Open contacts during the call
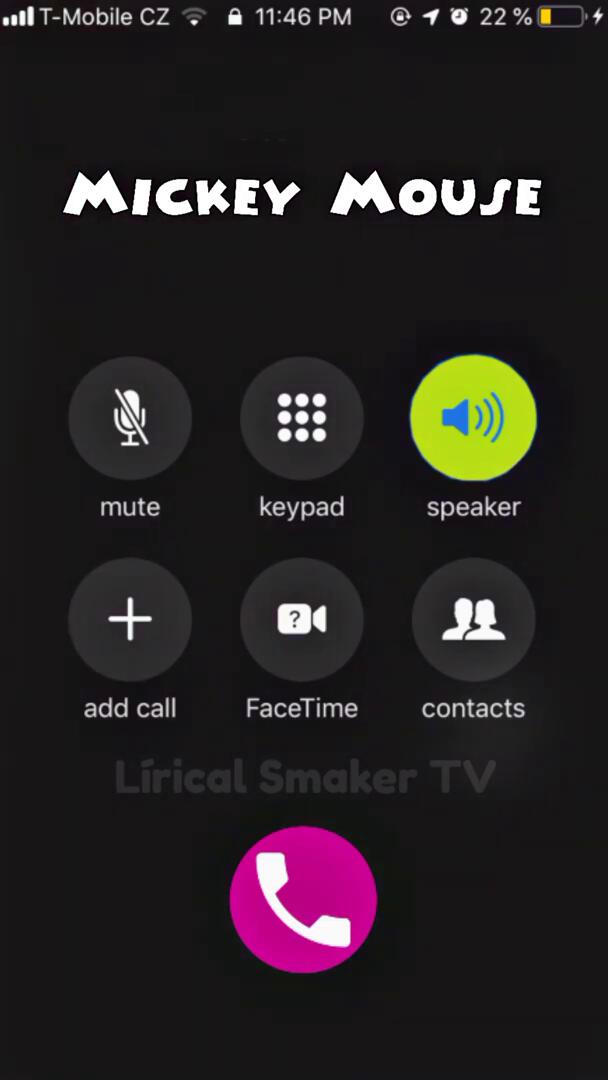The image size is (608, 1080). point(473,620)
